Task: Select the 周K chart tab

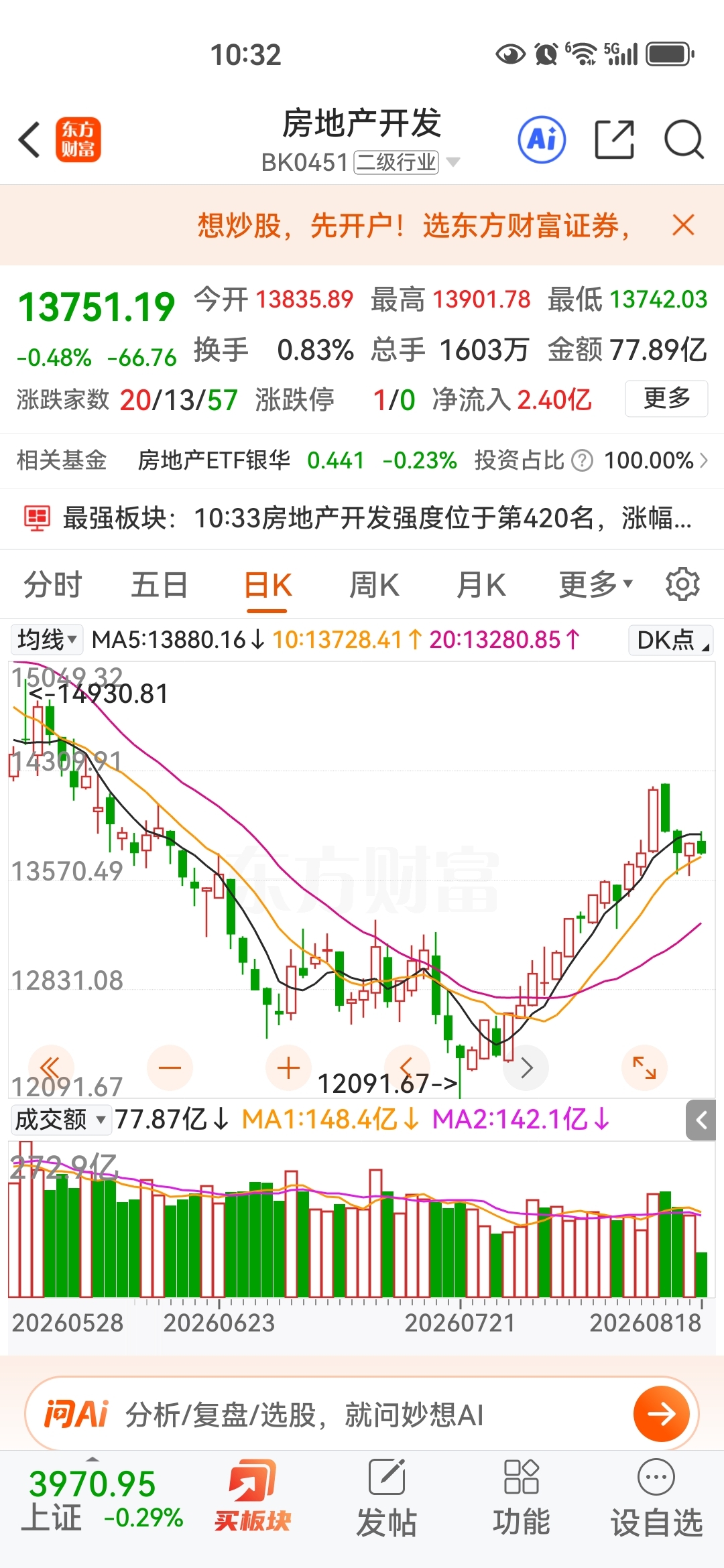Action: pos(374,585)
